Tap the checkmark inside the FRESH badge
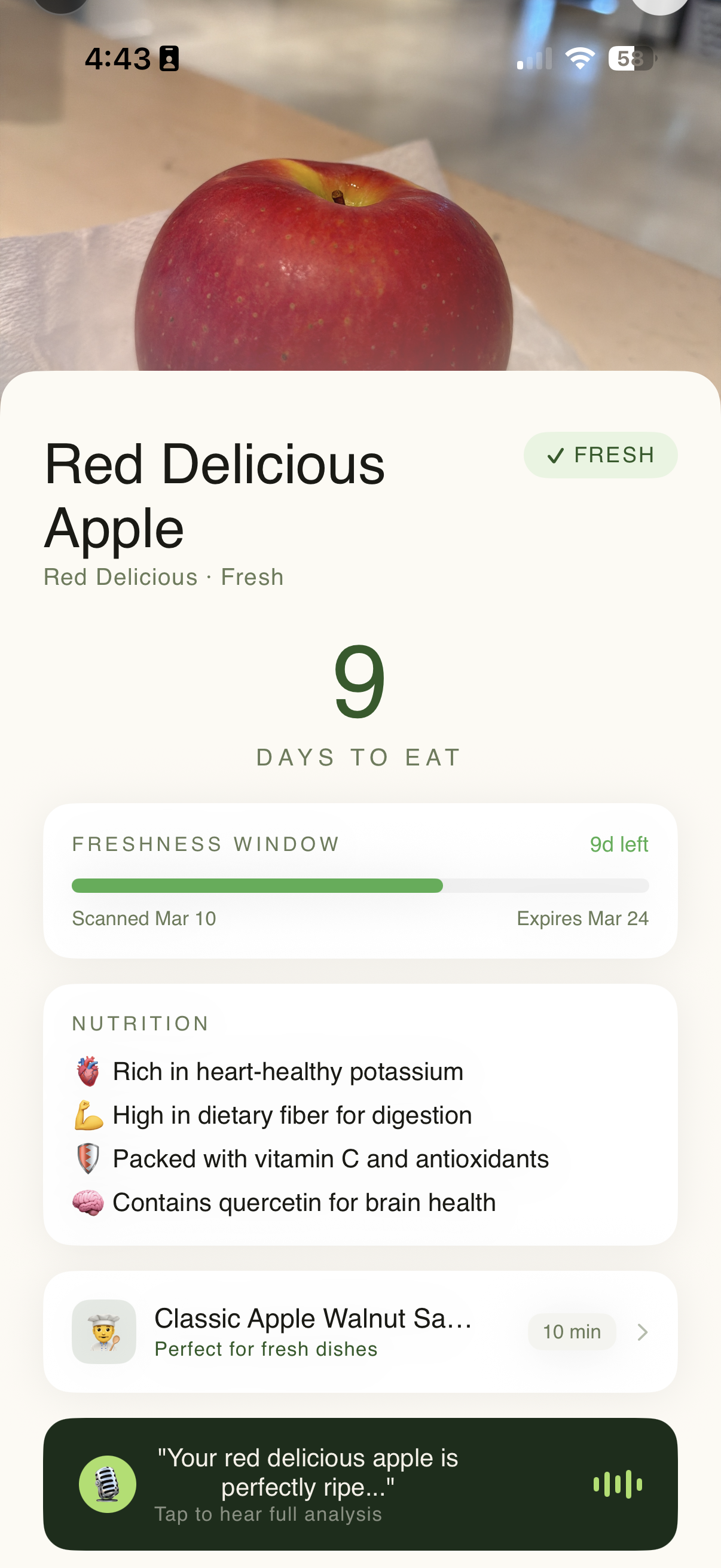Viewport: 721px width, 1568px height. (x=555, y=454)
